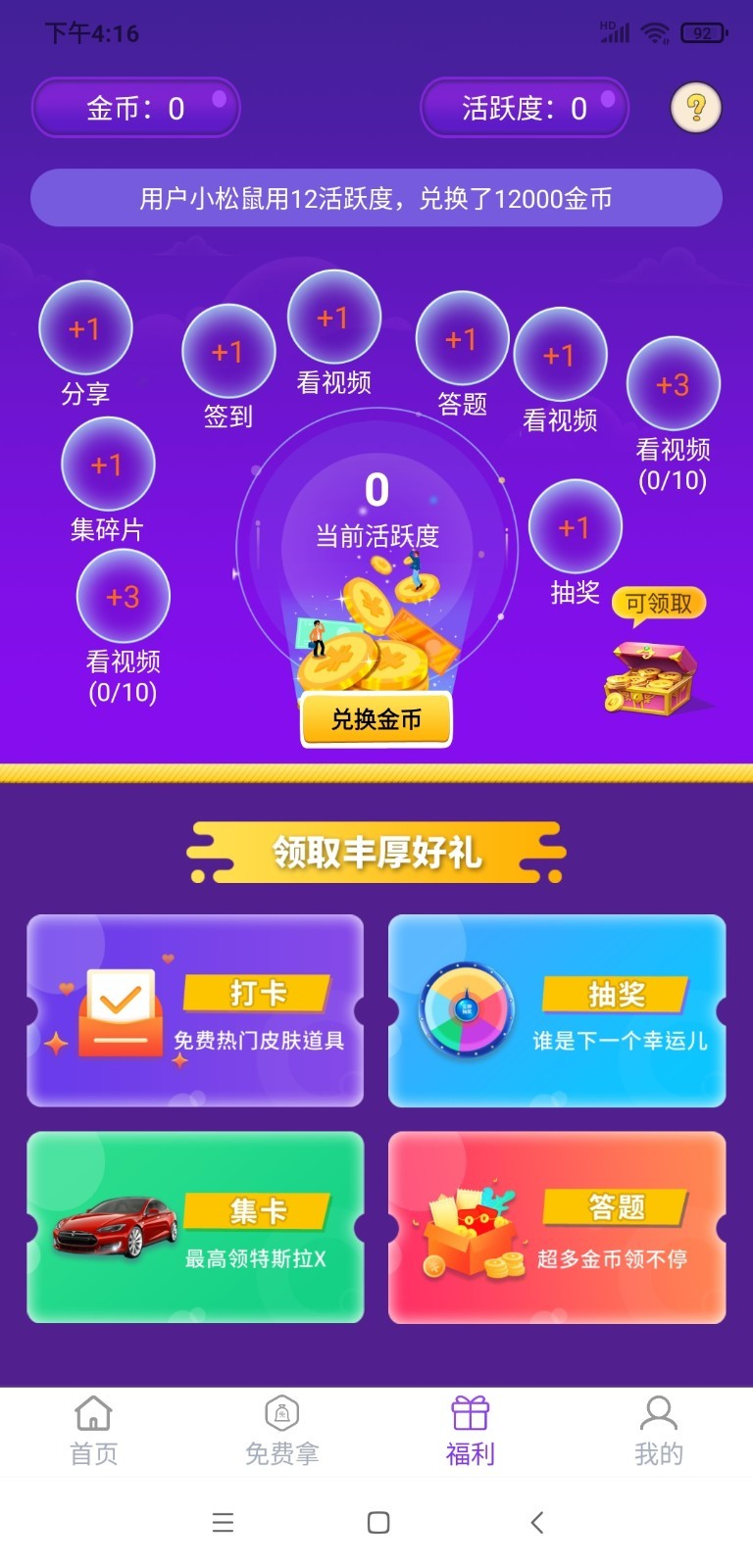The height and width of the screenshot is (1568, 753).
Task: Collect the +1 签到 bubble
Action: [x=228, y=352]
